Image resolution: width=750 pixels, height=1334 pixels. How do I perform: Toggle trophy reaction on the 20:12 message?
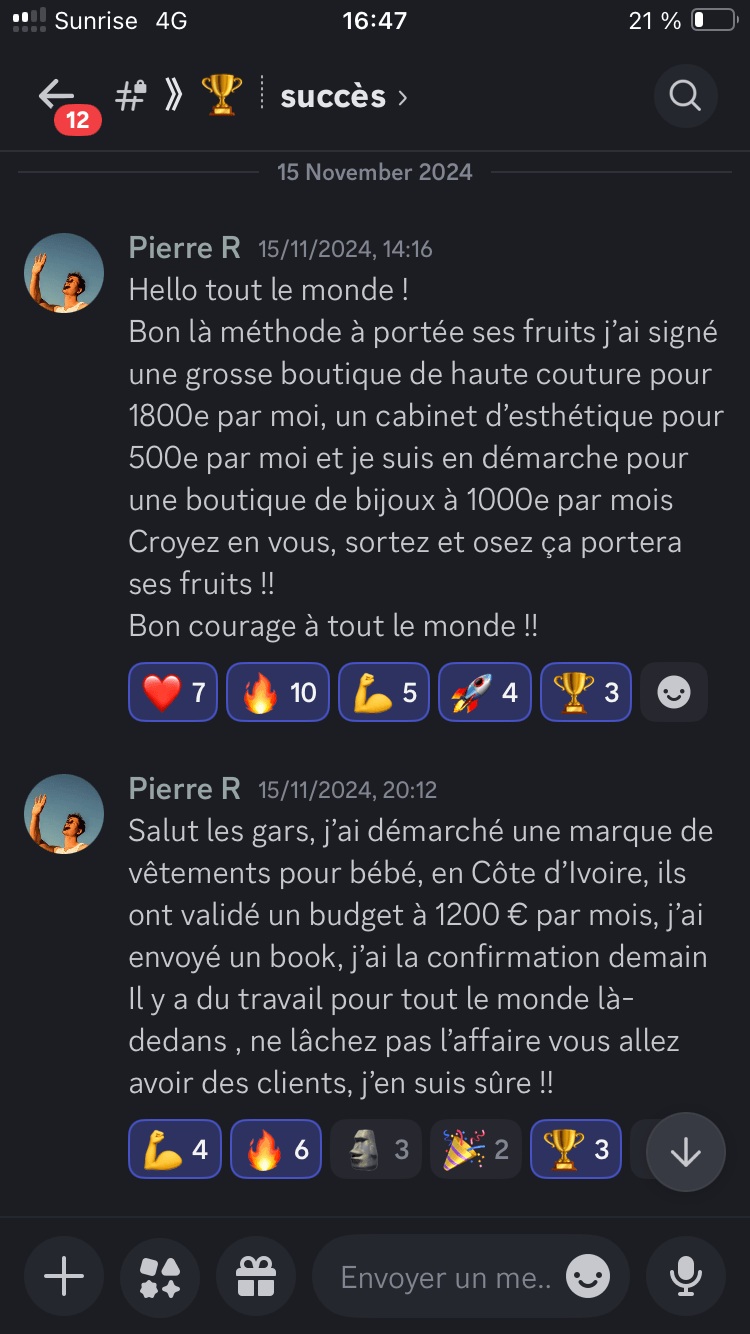coord(576,1149)
